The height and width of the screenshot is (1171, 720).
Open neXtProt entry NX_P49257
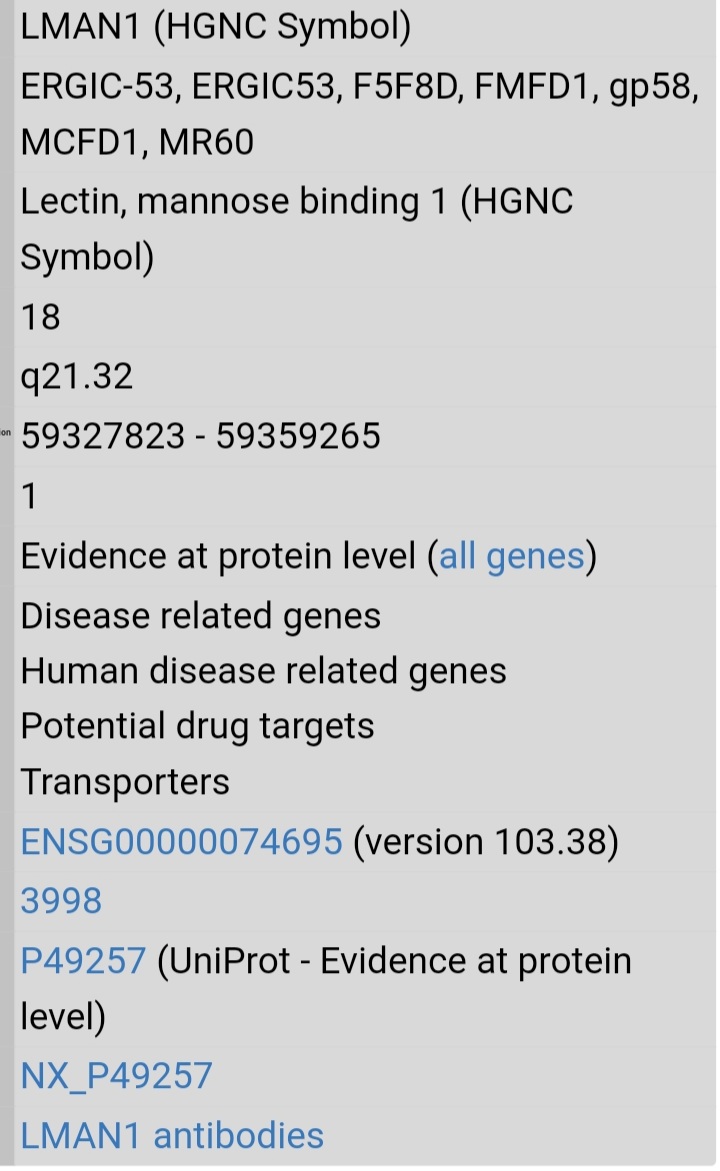117,1077
